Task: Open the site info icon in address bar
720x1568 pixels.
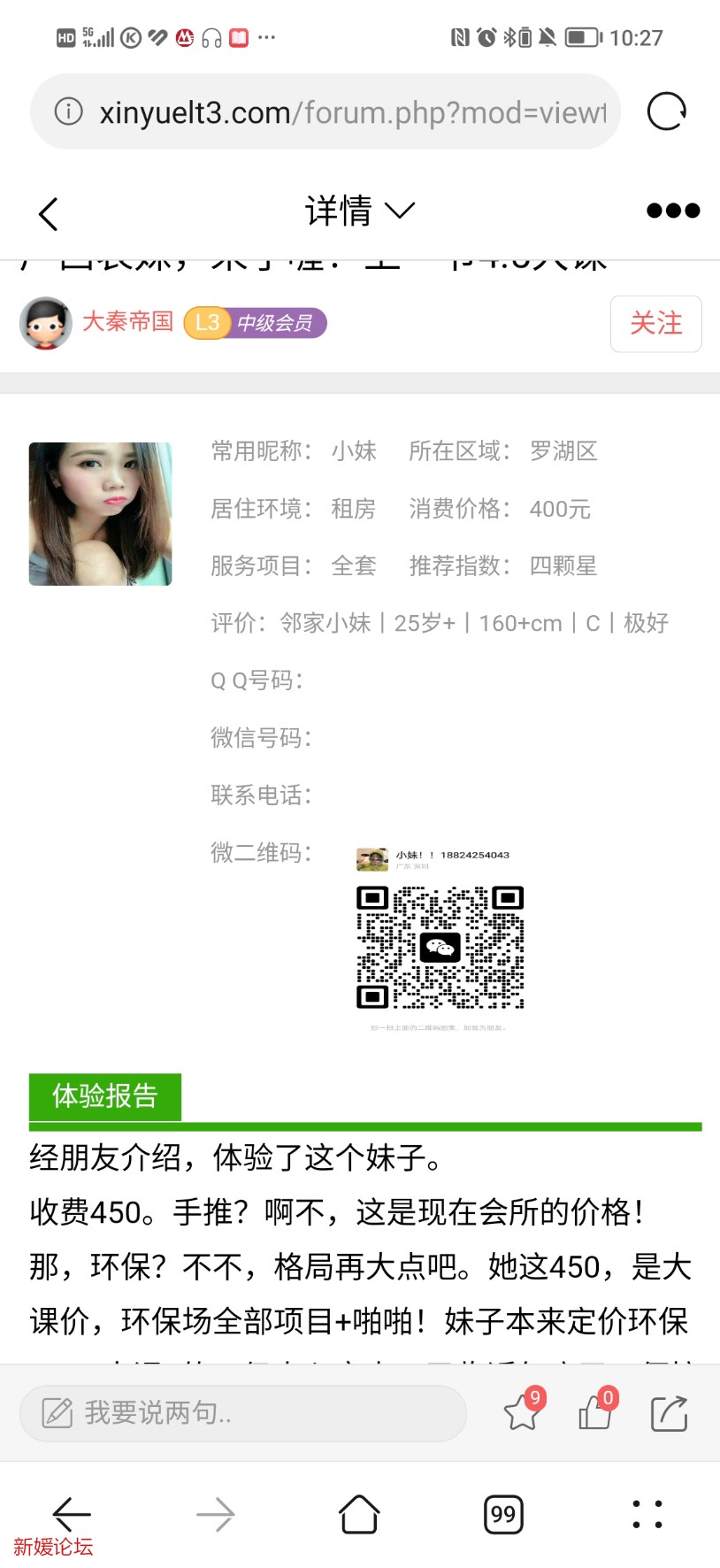Action: point(68,111)
